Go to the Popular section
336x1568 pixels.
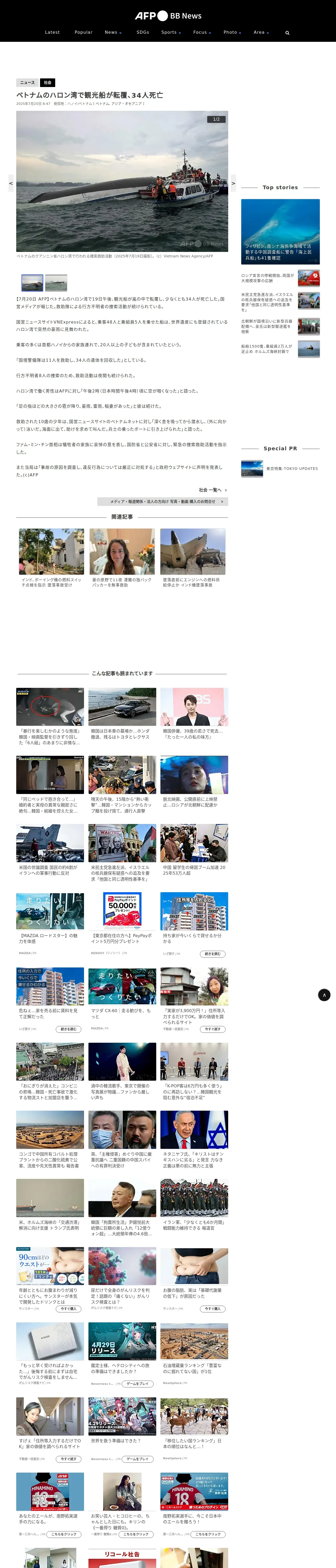(x=83, y=32)
